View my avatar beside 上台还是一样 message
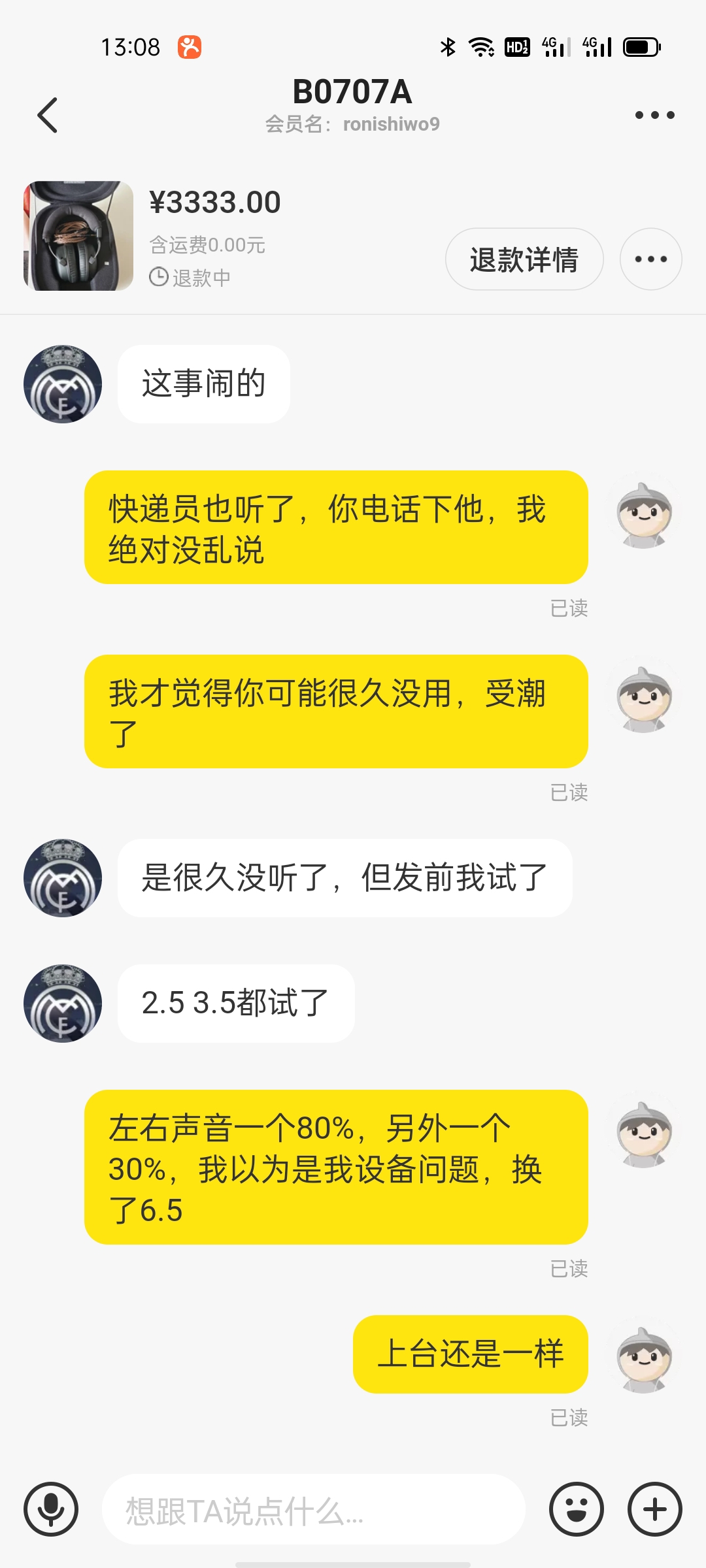 coord(645,1354)
